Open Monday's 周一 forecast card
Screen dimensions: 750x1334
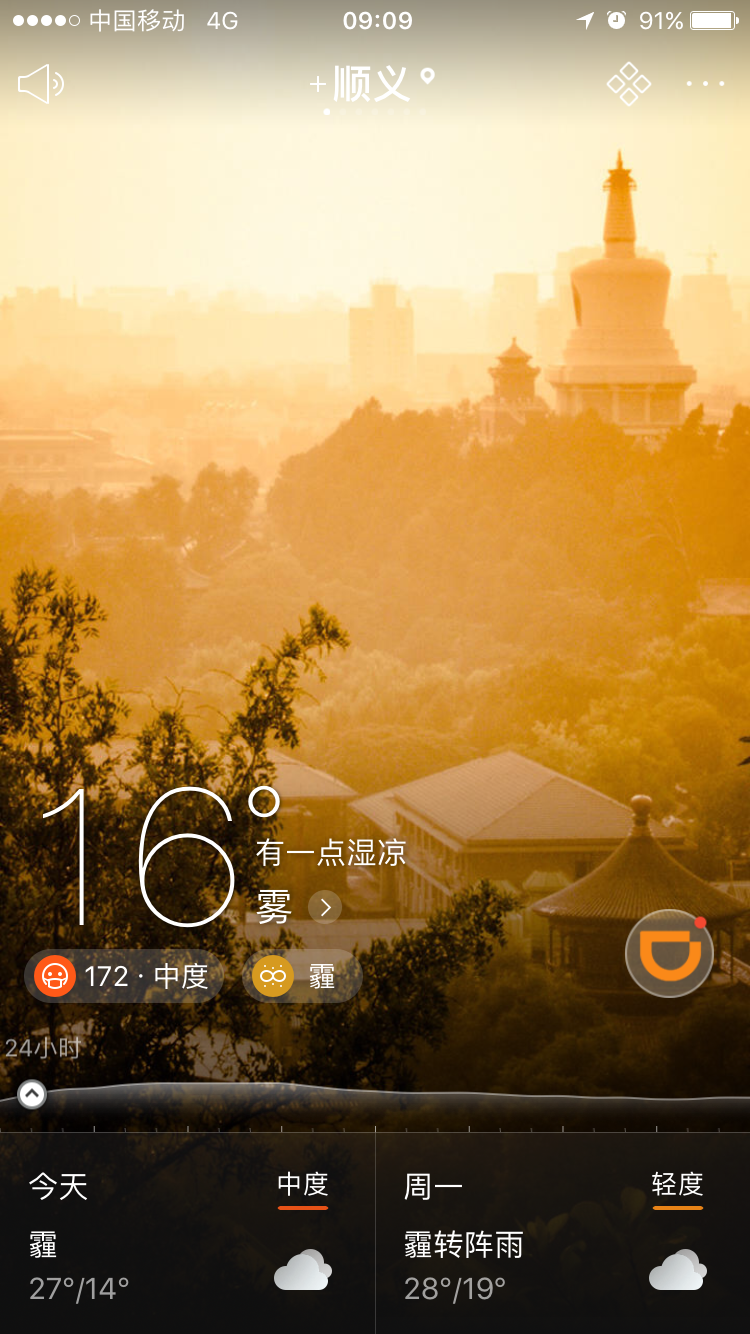click(x=562, y=1234)
